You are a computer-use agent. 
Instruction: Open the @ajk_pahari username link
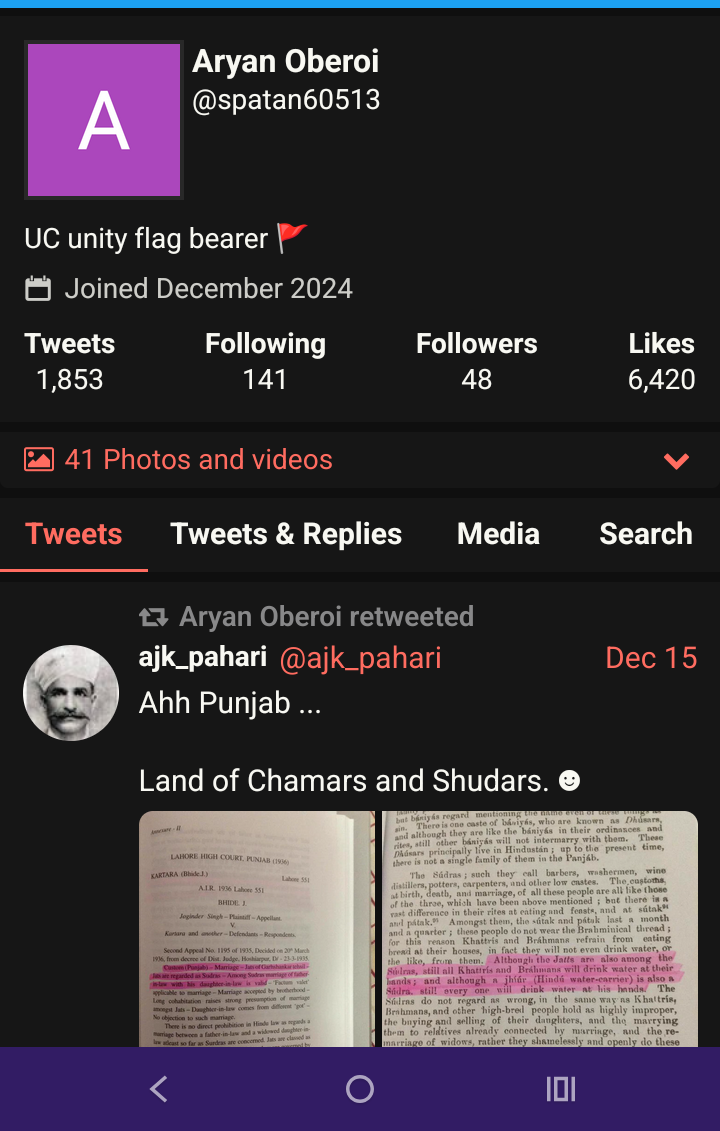click(360, 658)
